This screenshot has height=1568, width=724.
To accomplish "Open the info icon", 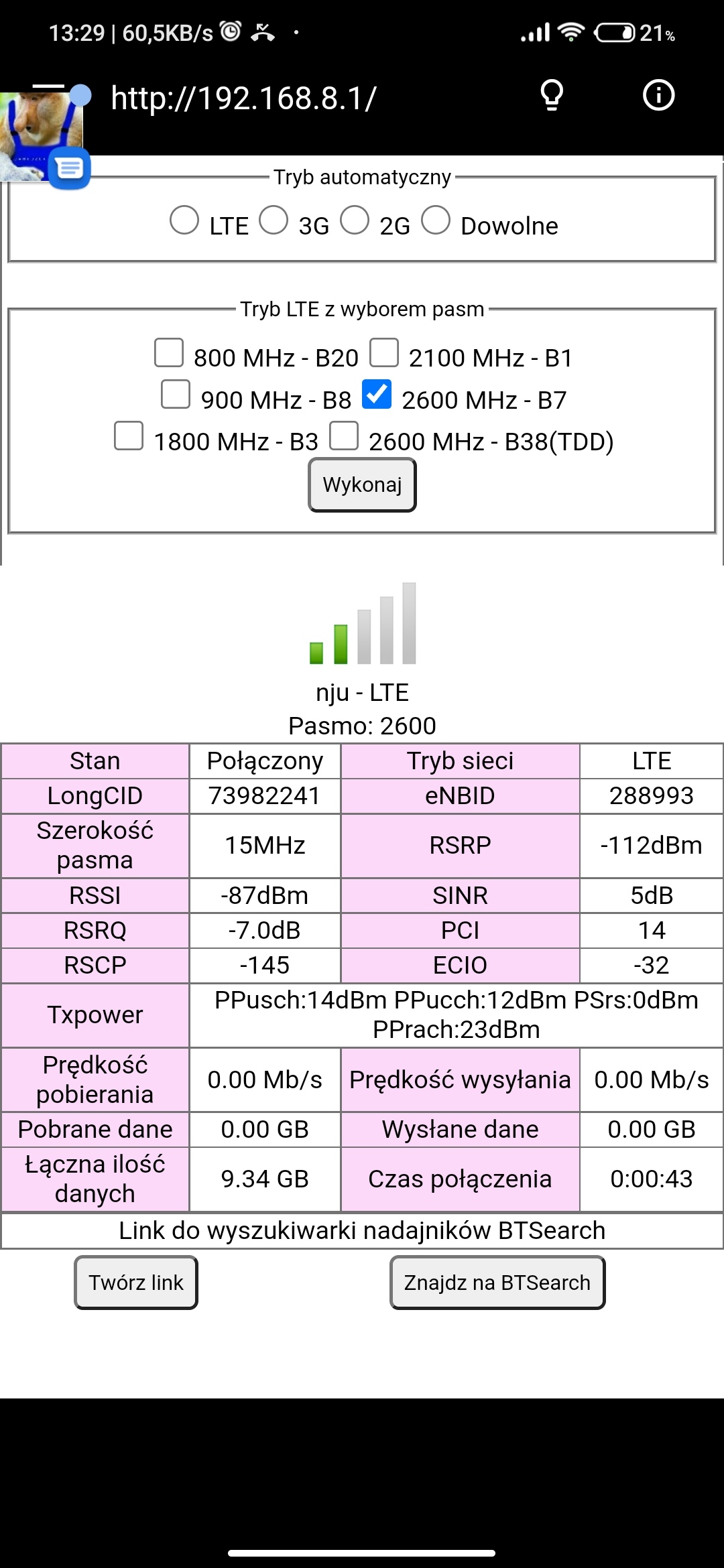I will pyautogui.click(x=658, y=96).
